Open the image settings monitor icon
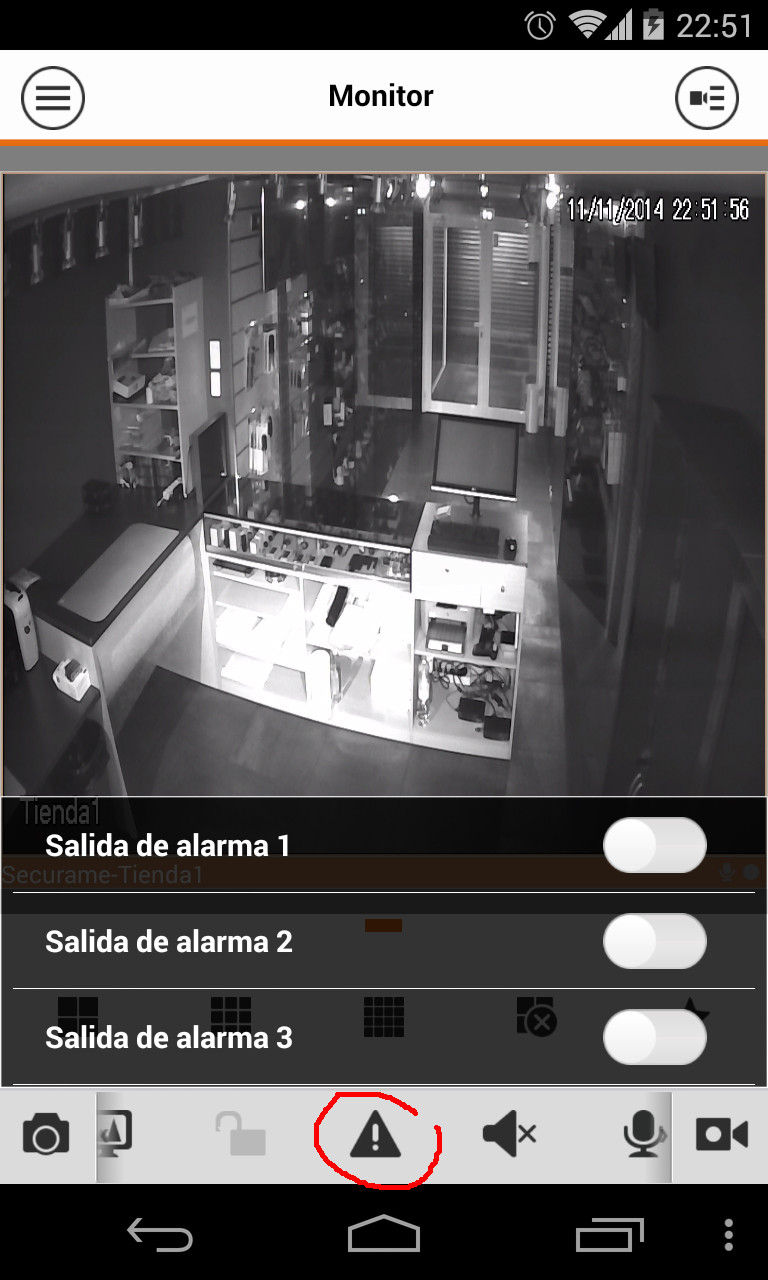The height and width of the screenshot is (1280, 768). click(118, 1135)
